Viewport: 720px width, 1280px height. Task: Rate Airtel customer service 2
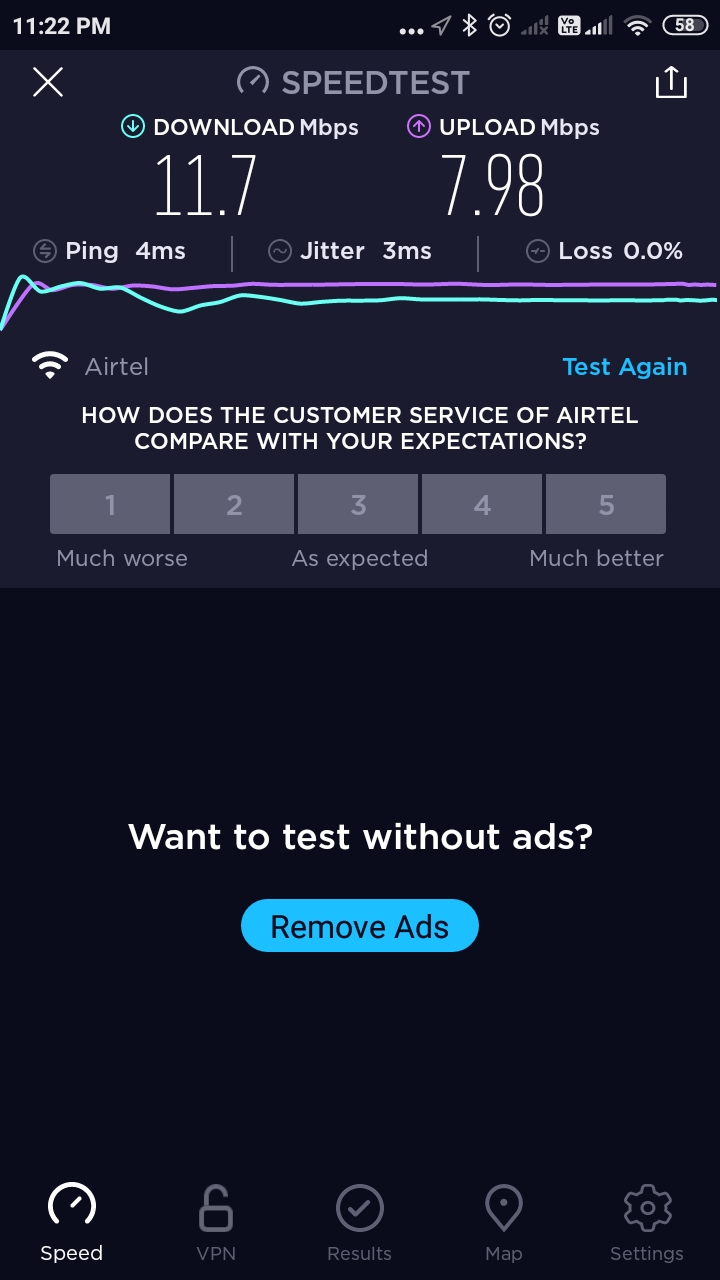(234, 504)
